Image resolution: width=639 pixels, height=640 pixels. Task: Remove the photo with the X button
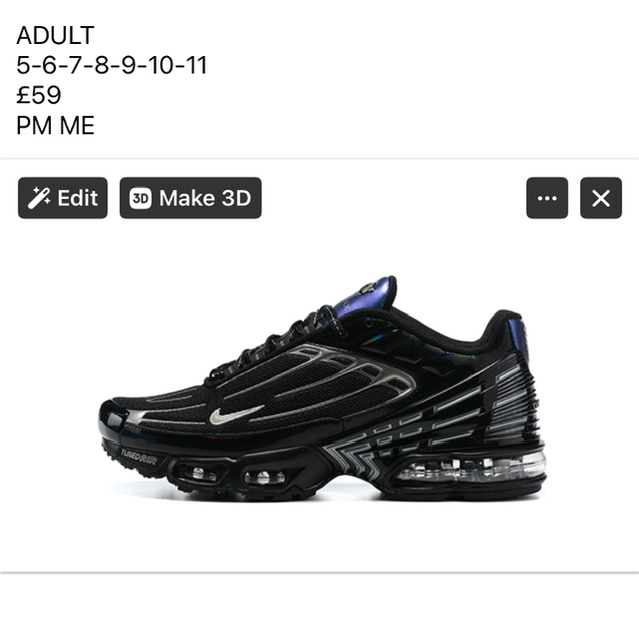tap(600, 198)
